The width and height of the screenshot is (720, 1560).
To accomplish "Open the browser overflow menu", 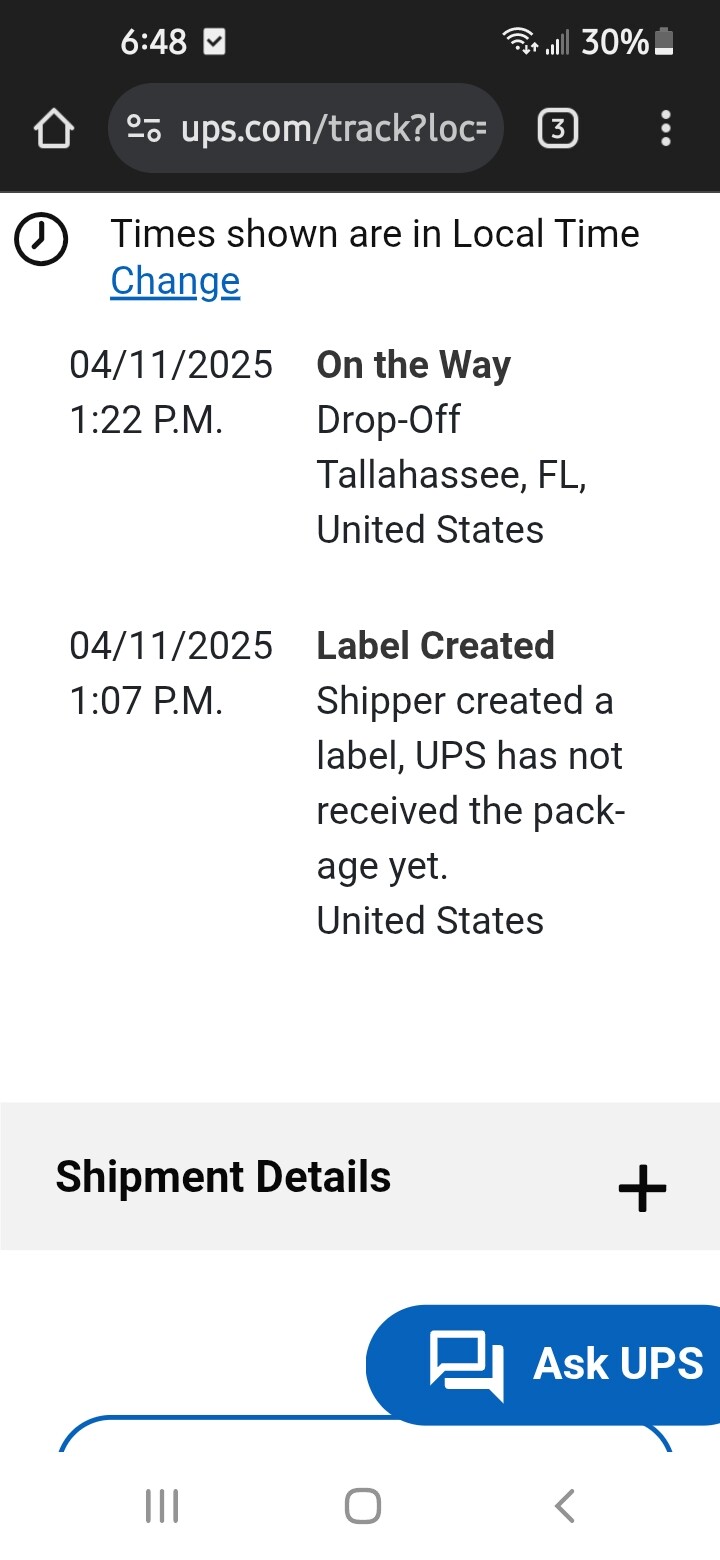I will tap(666, 129).
